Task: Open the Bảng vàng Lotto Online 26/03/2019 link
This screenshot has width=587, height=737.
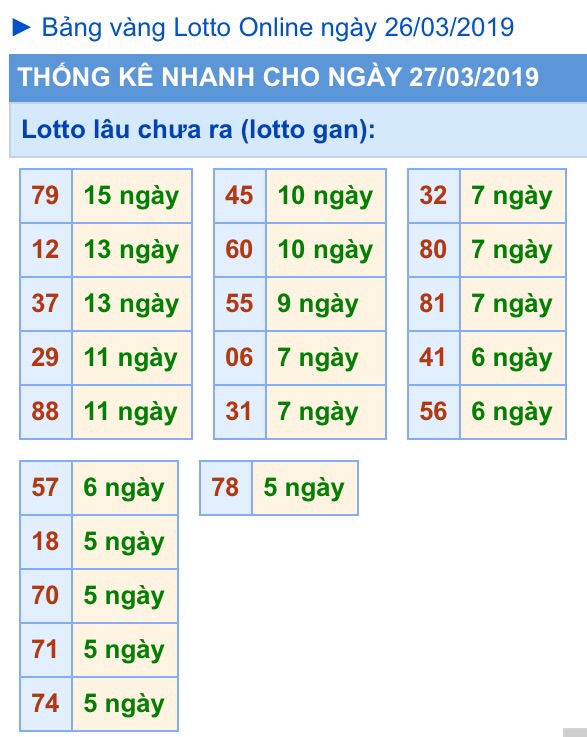Action: tap(278, 28)
